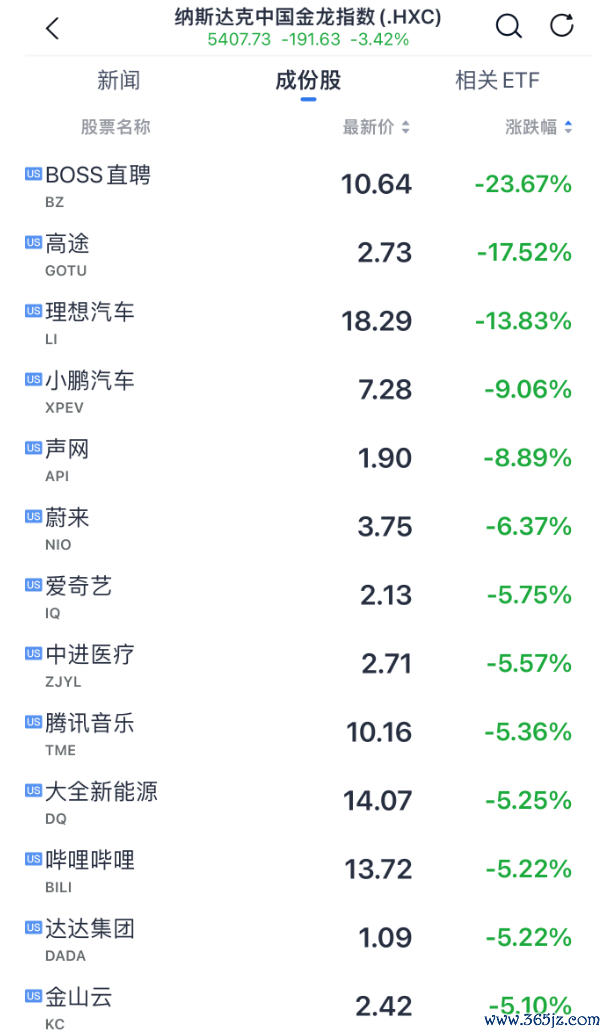
Task: Open 大全新能源 DQ stock
Action: tap(304, 803)
